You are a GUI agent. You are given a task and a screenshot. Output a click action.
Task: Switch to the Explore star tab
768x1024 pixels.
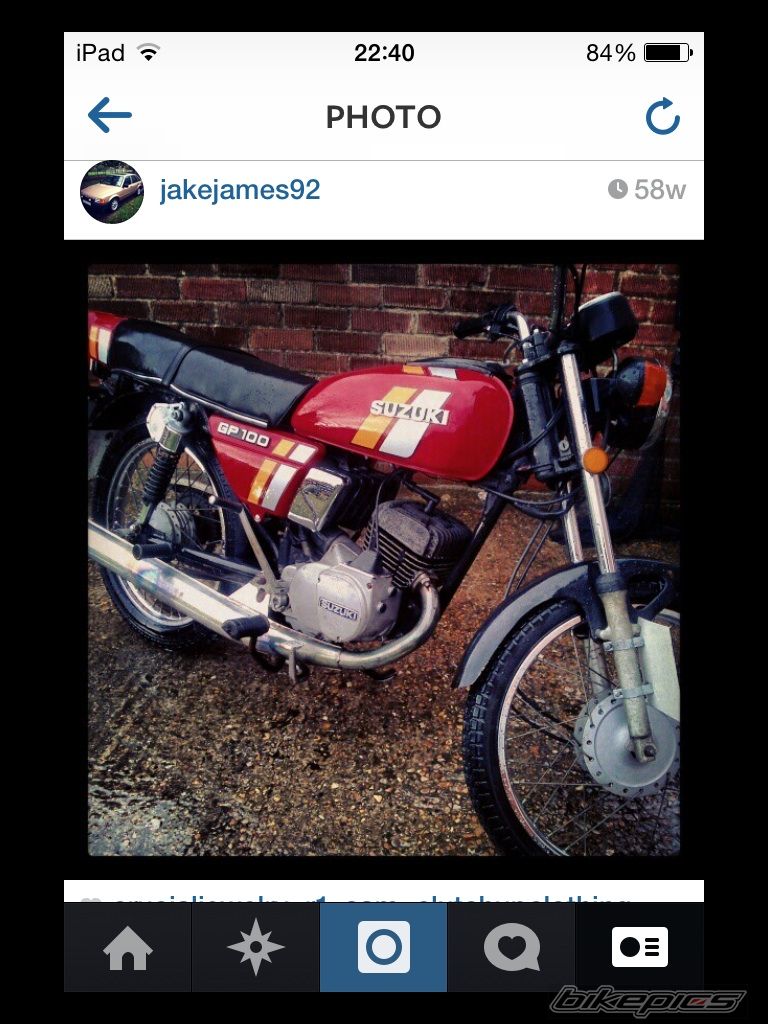tap(256, 948)
